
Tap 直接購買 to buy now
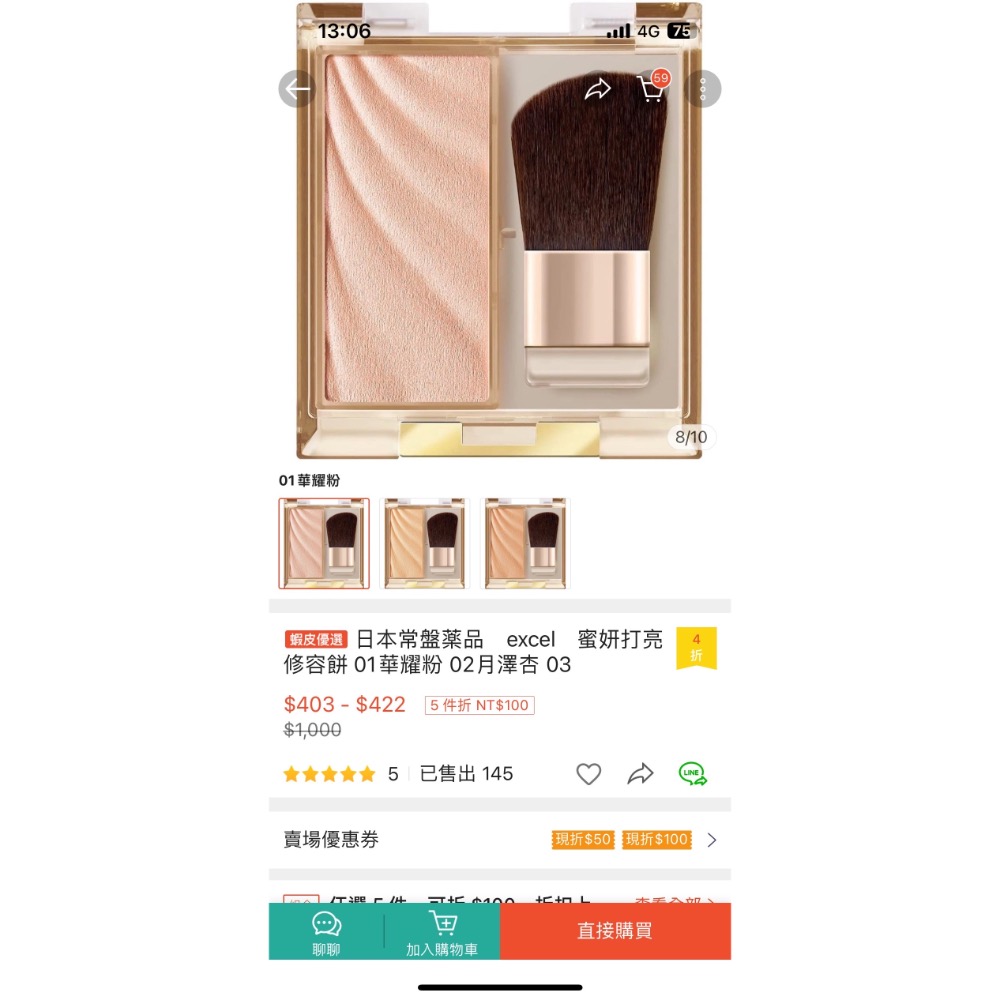pyautogui.click(x=615, y=931)
